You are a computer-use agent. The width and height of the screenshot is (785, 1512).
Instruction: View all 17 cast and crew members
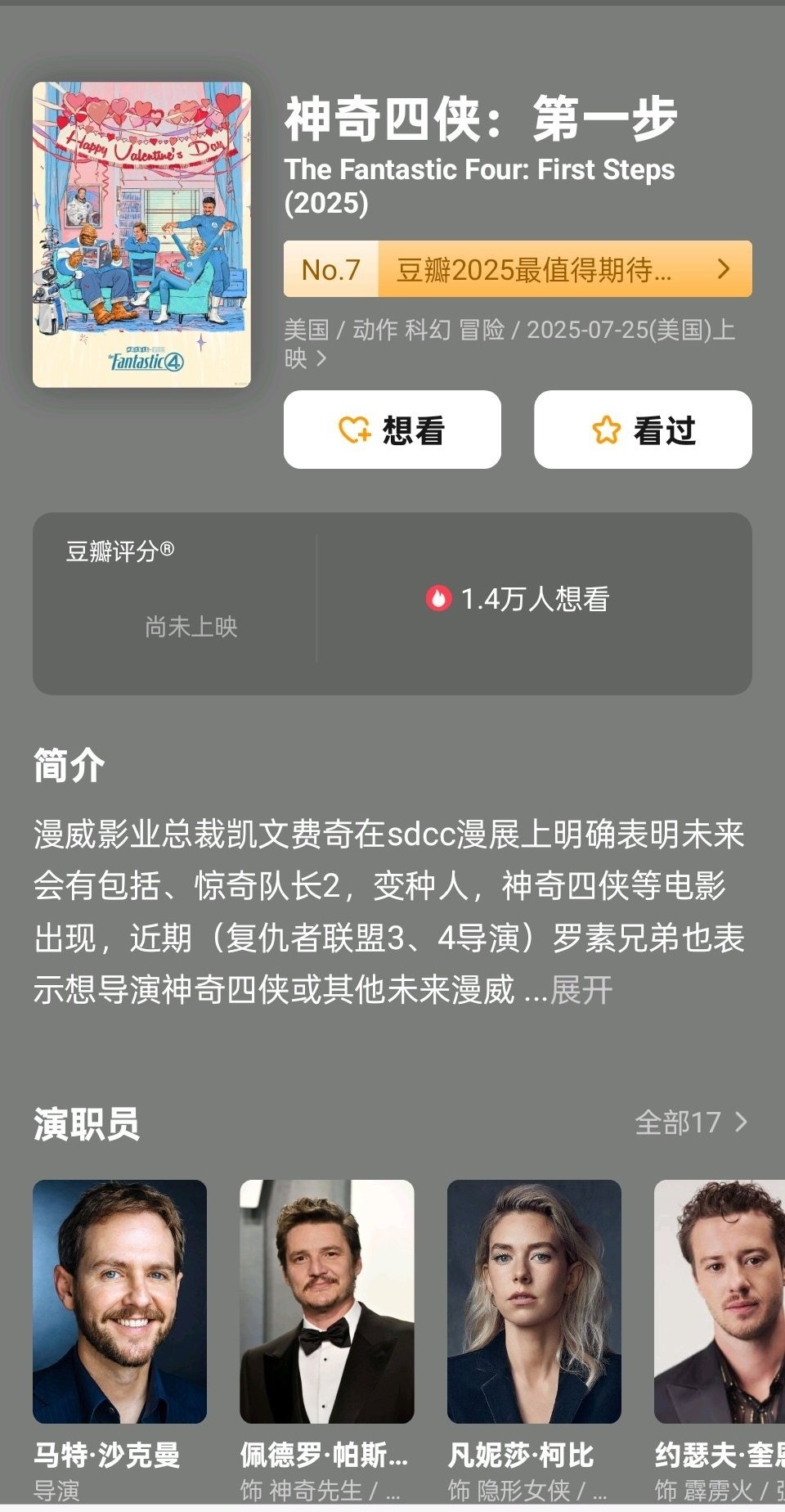pyautogui.click(x=691, y=1122)
